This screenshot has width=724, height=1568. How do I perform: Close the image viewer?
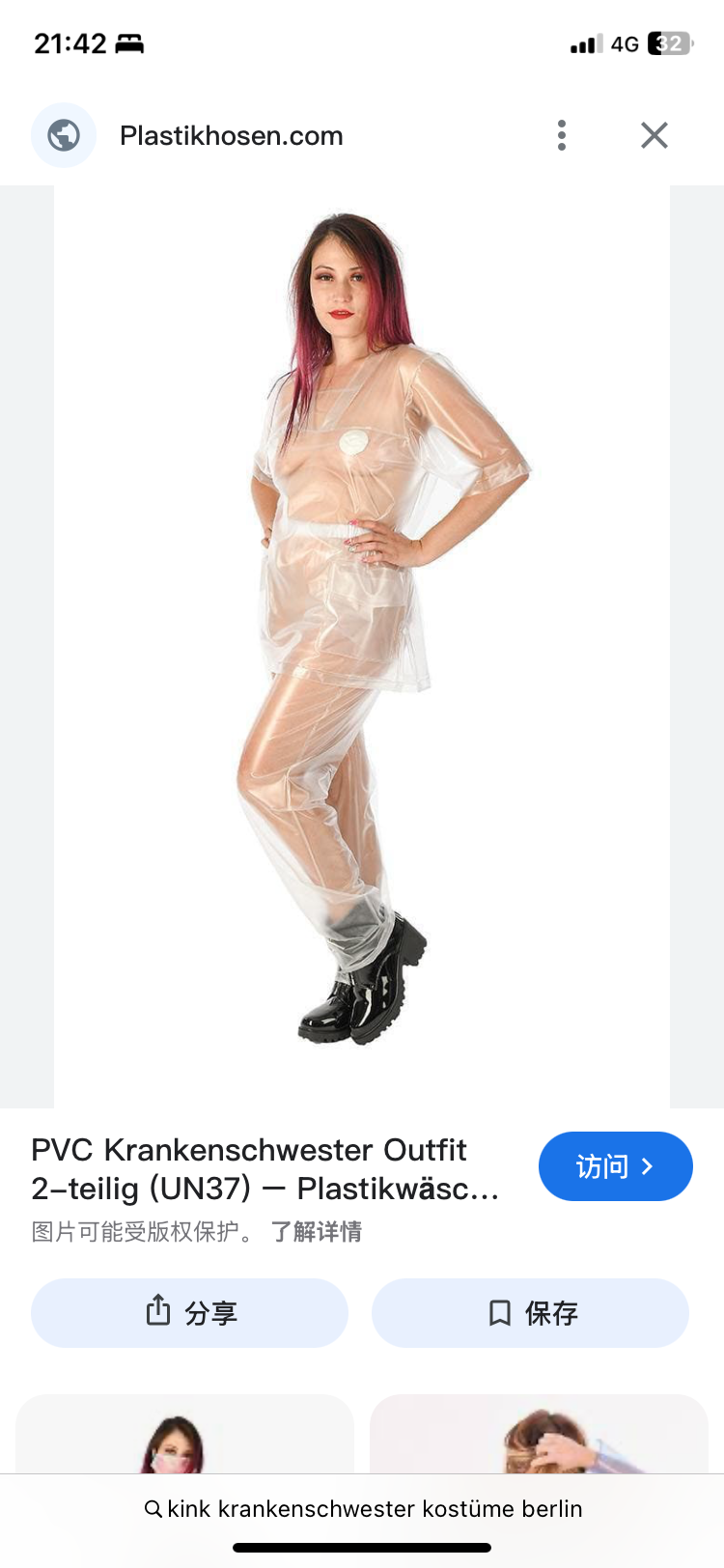tap(654, 135)
